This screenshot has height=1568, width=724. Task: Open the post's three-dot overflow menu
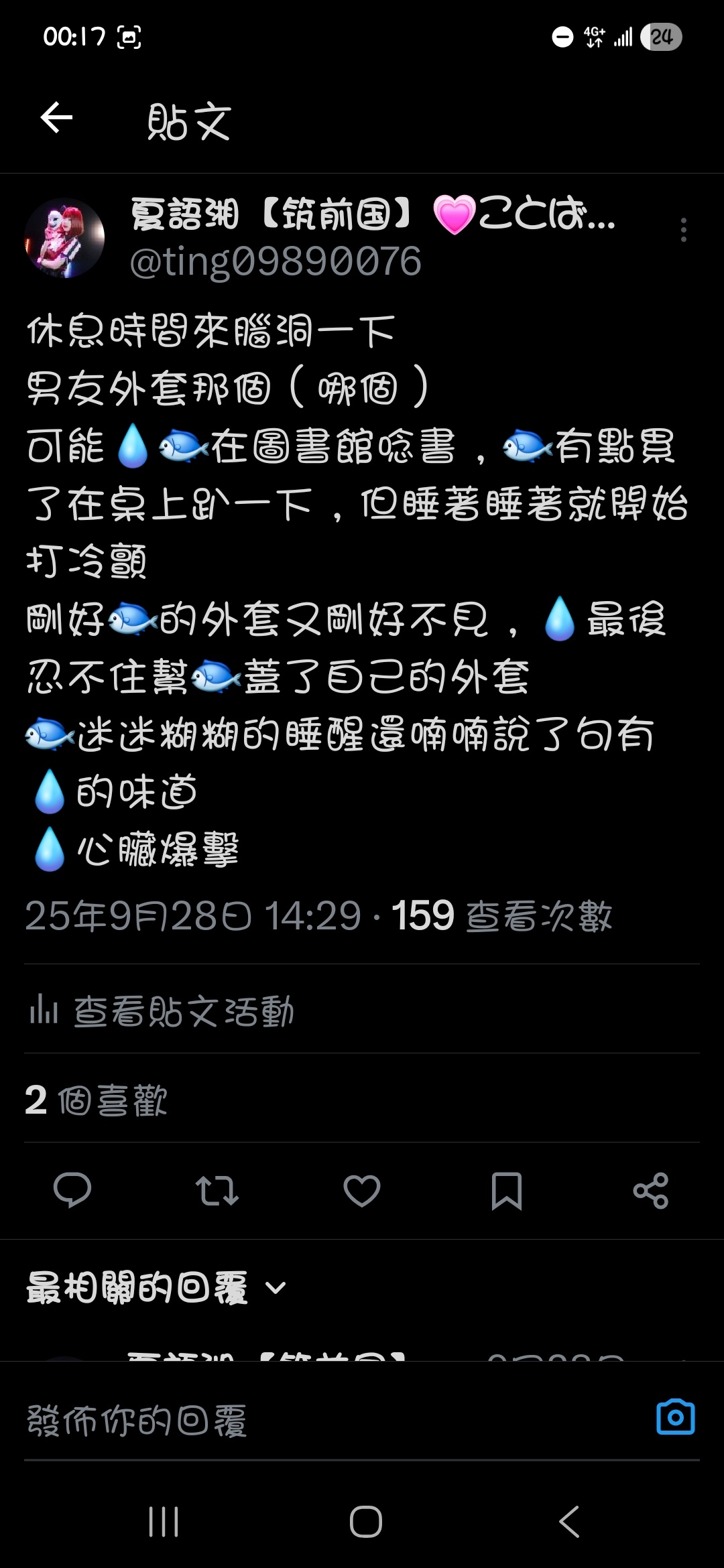click(683, 230)
